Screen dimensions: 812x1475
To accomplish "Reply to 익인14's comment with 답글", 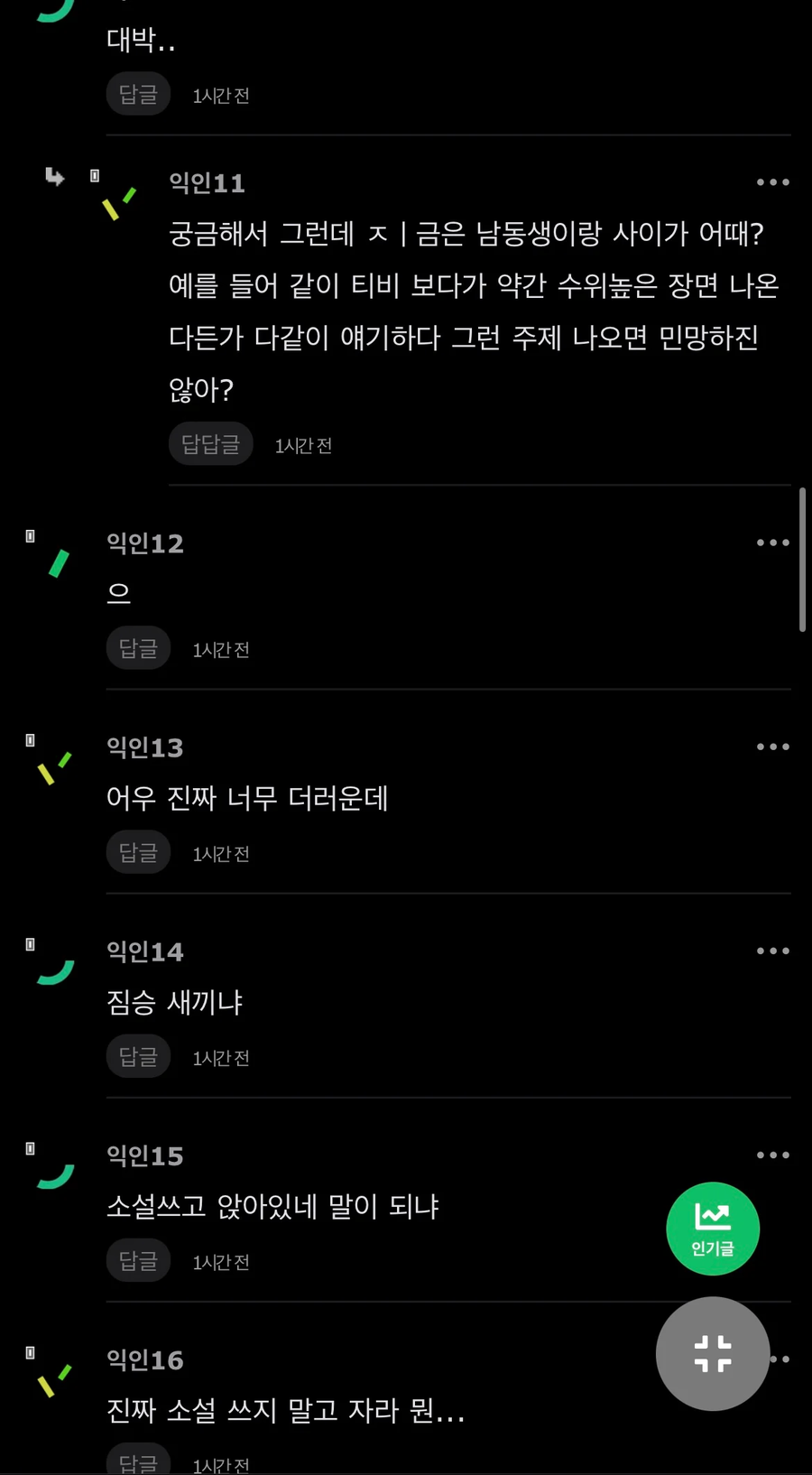I will pyautogui.click(x=138, y=1056).
